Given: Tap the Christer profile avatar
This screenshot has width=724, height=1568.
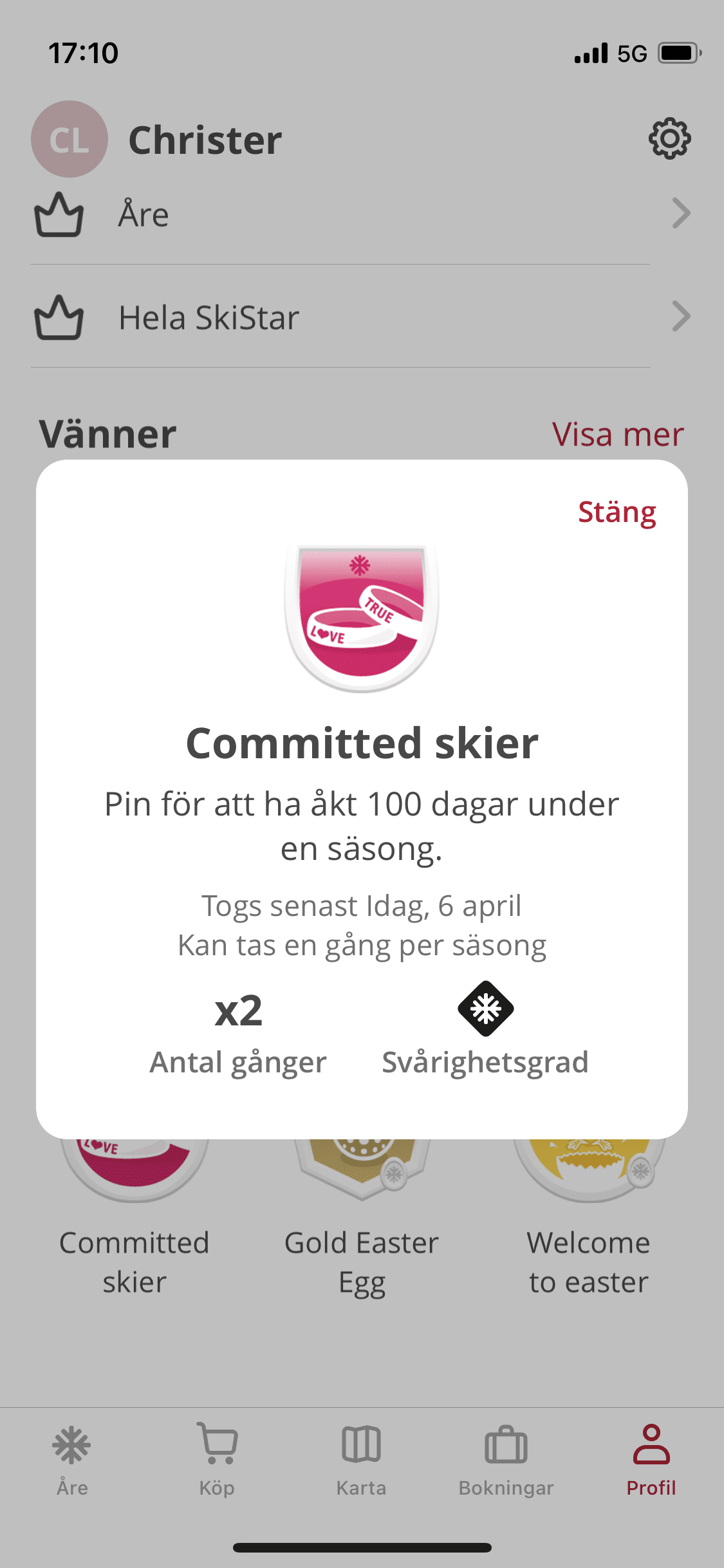Looking at the screenshot, I should [70, 139].
